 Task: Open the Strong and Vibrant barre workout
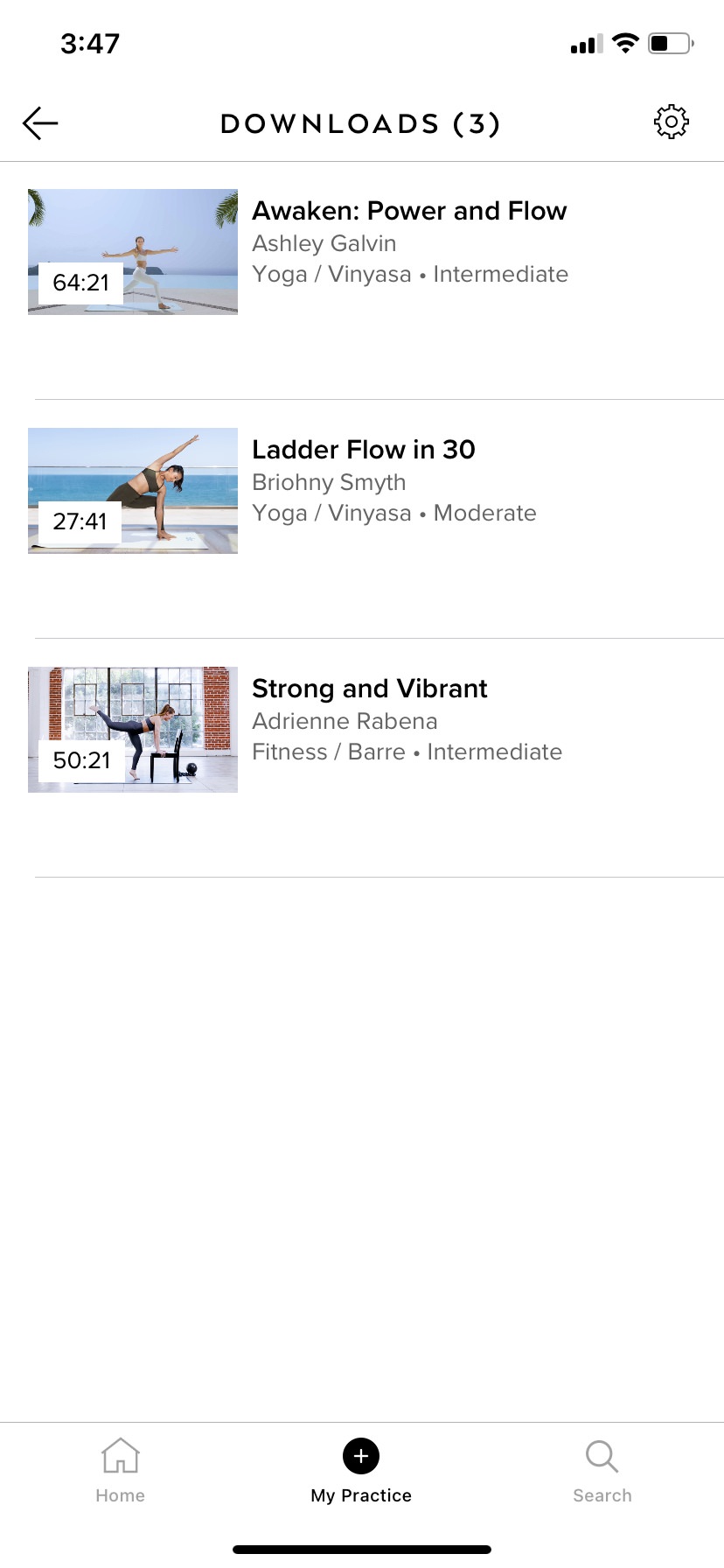(x=369, y=689)
